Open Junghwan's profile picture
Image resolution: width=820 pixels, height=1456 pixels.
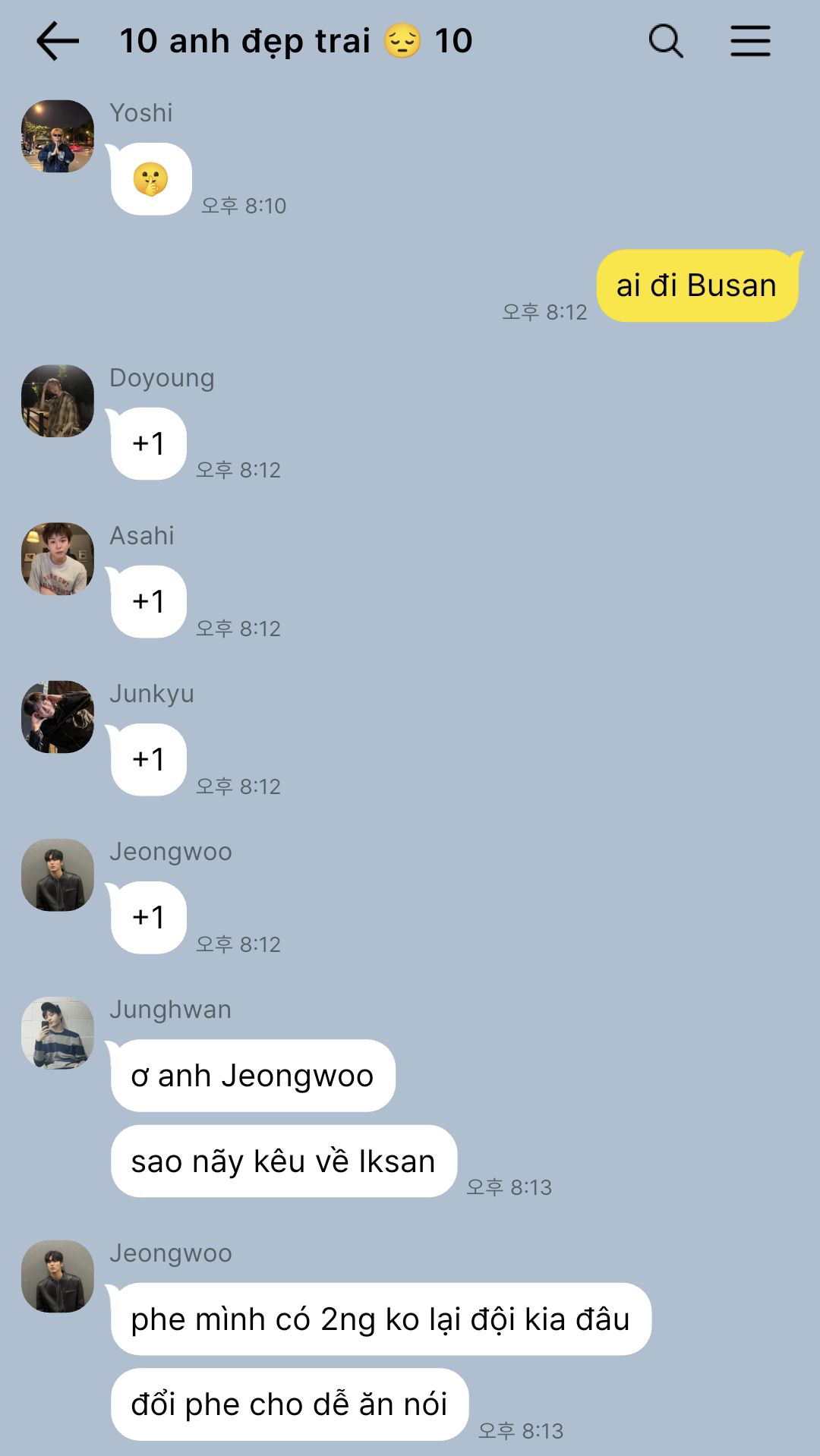[x=58, y=1033]
